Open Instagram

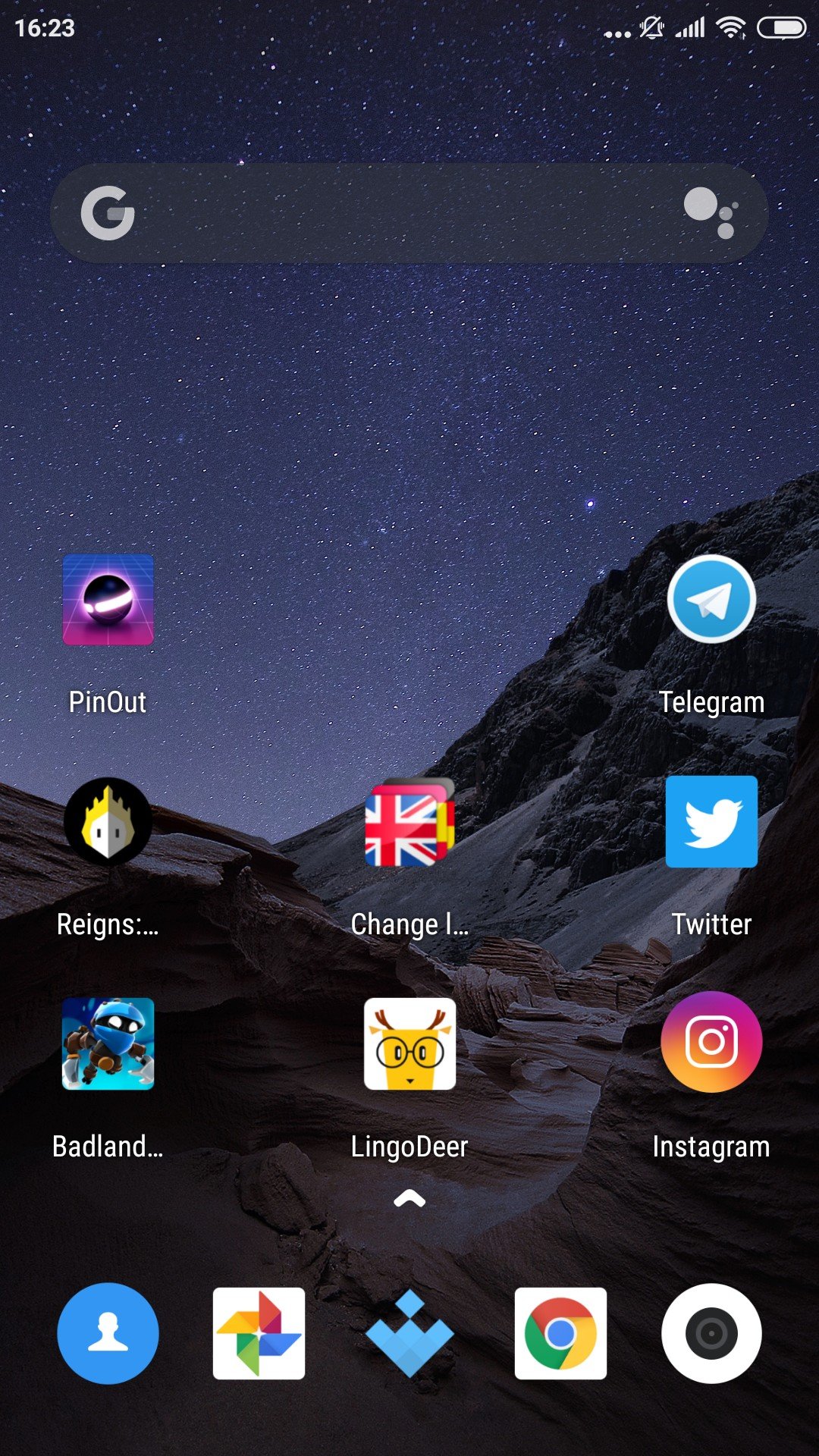pos(711,1043)
